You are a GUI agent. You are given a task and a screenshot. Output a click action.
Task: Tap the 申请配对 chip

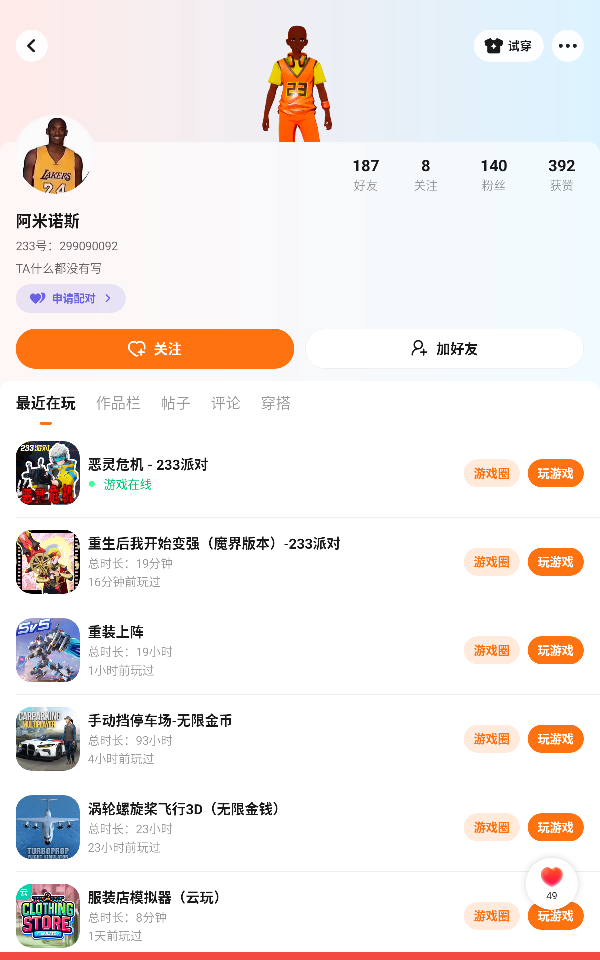(71, 298)
